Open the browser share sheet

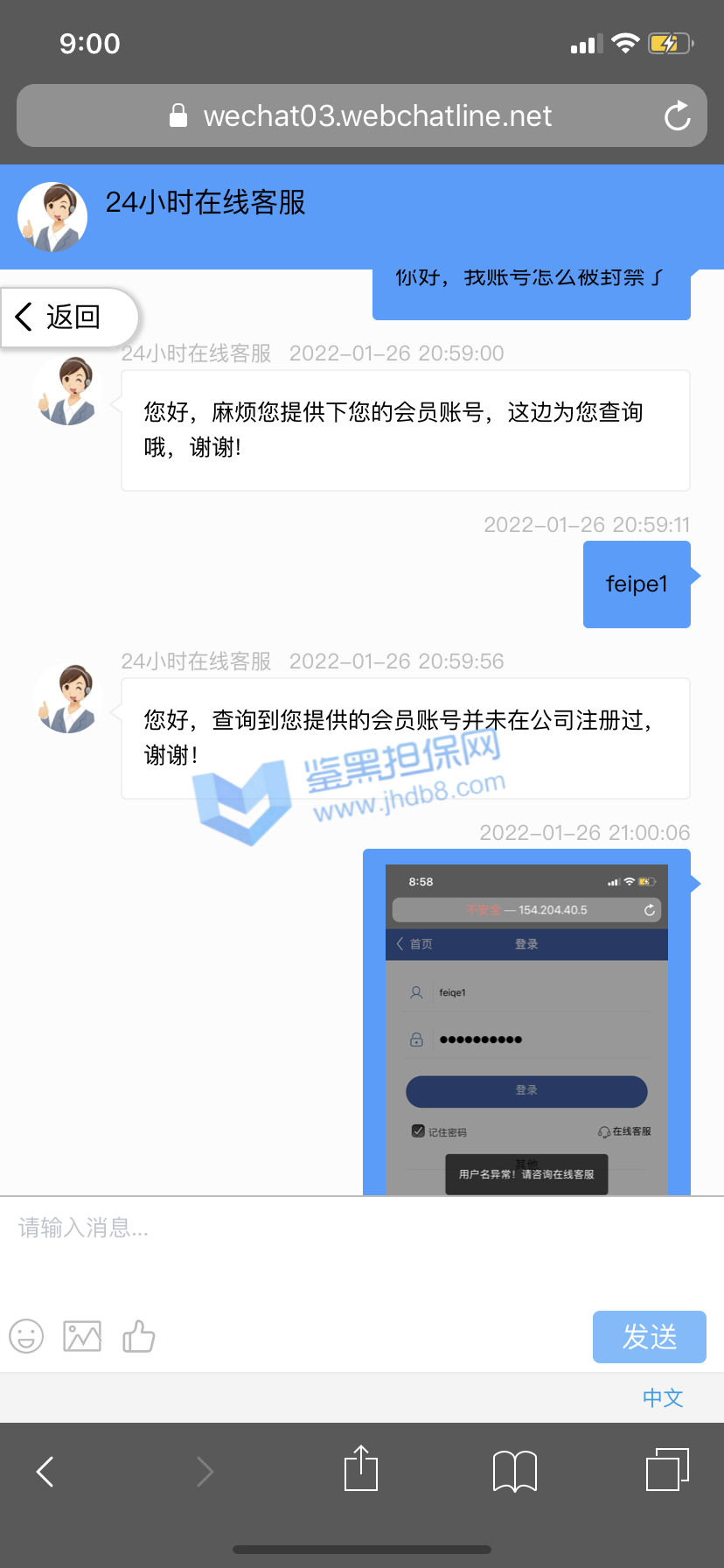coord(361,1470)
